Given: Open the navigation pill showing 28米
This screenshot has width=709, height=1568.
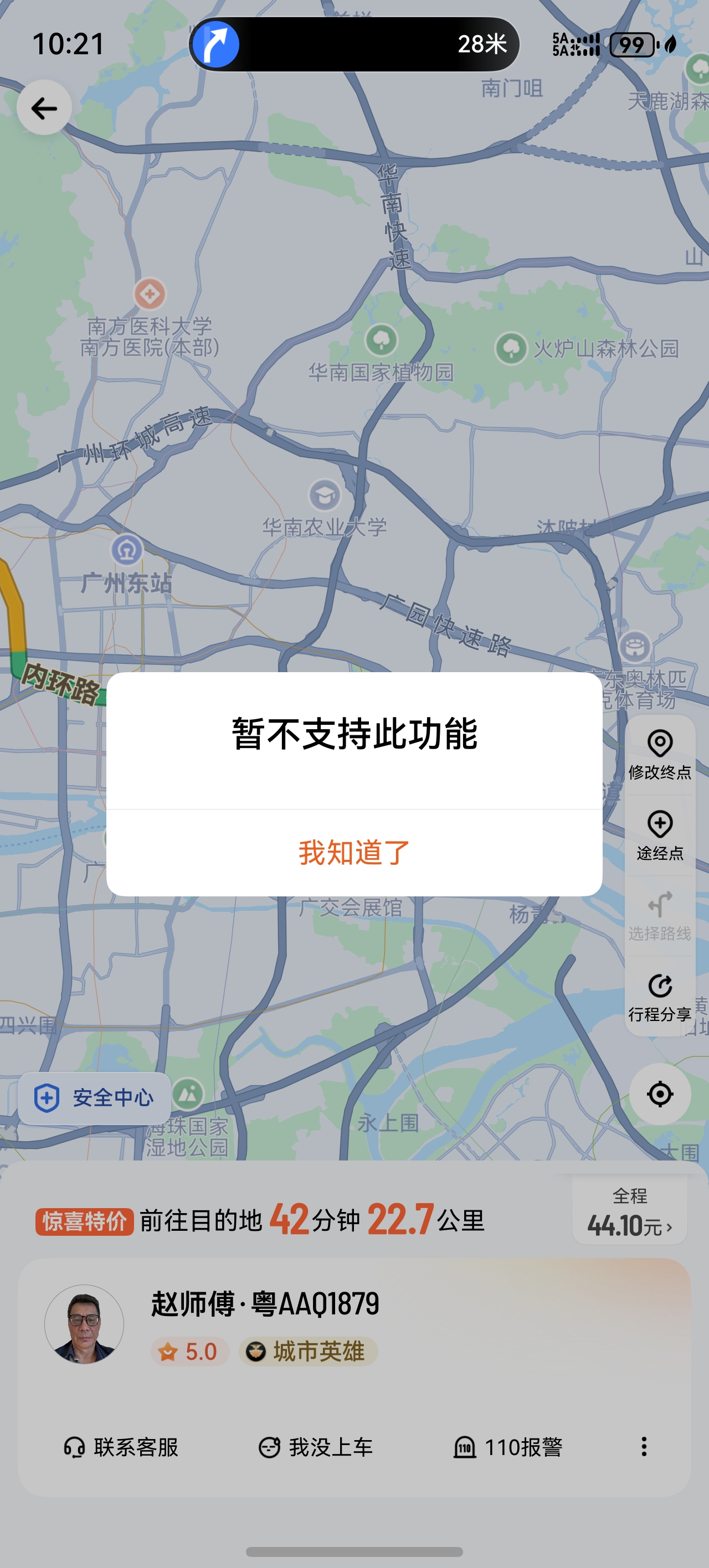Looking at the screenshot, I should point(354,44).
